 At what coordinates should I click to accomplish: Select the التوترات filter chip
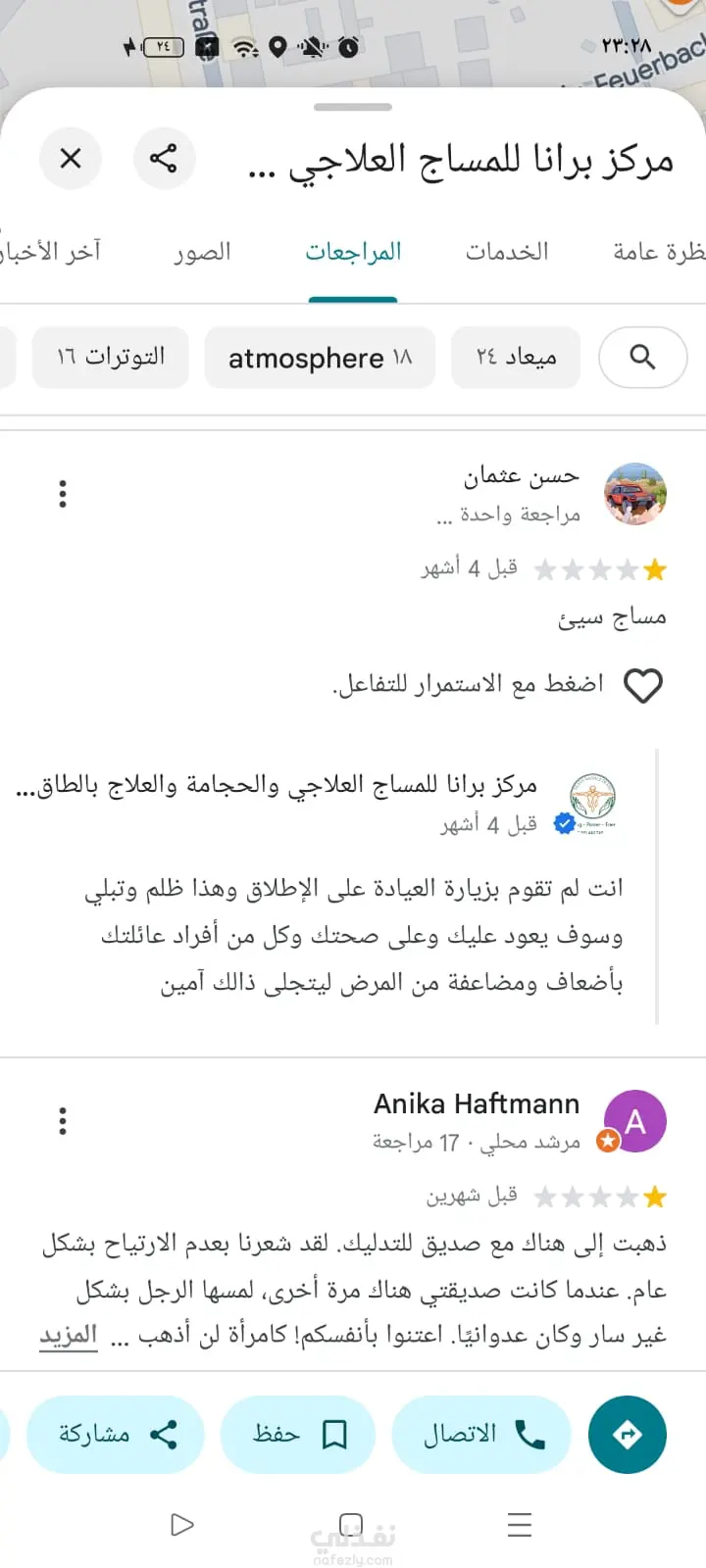(x=110, y=357)
